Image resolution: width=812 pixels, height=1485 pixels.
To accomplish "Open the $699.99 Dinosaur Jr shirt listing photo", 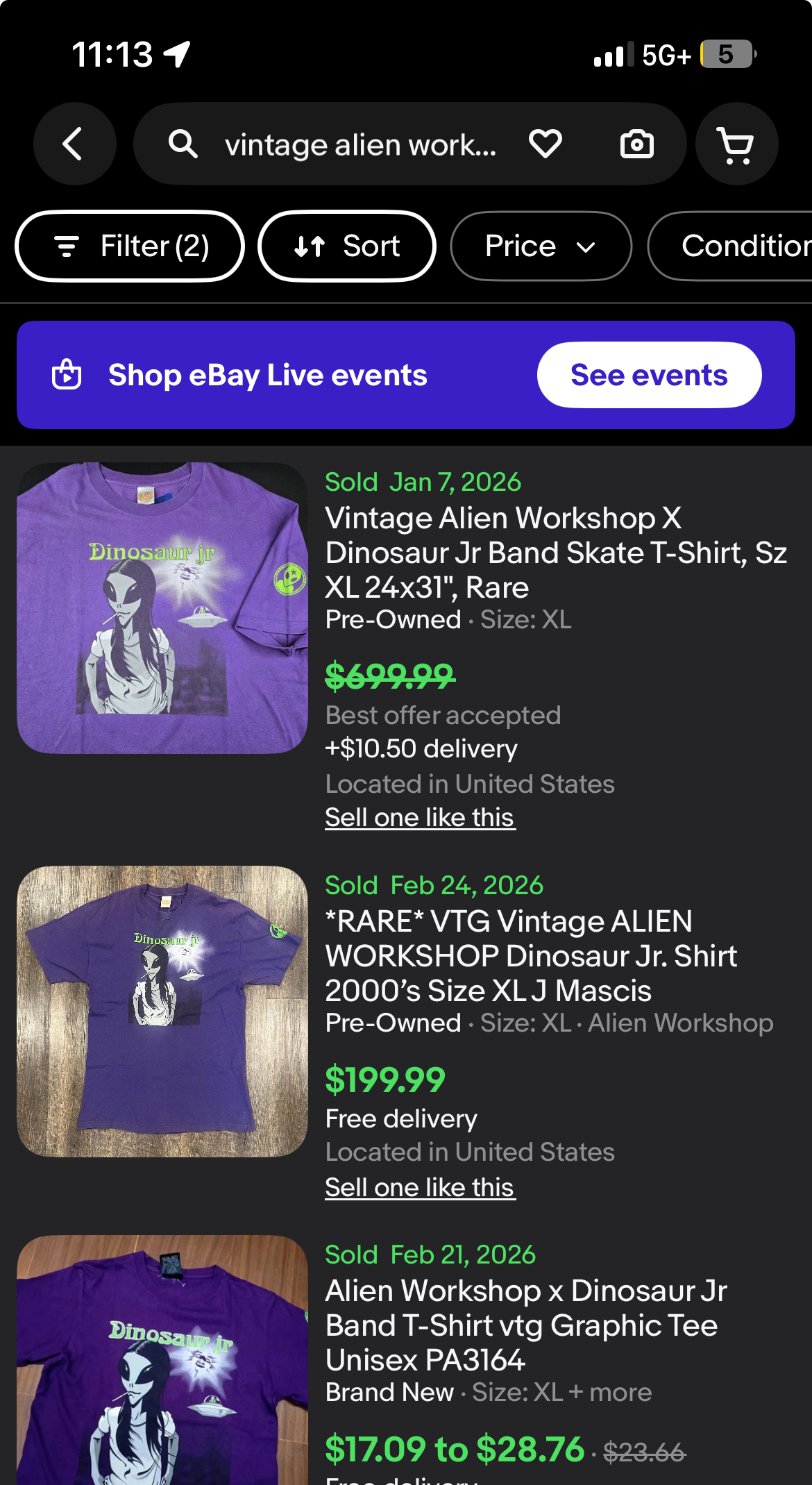I will coord(162,608).
